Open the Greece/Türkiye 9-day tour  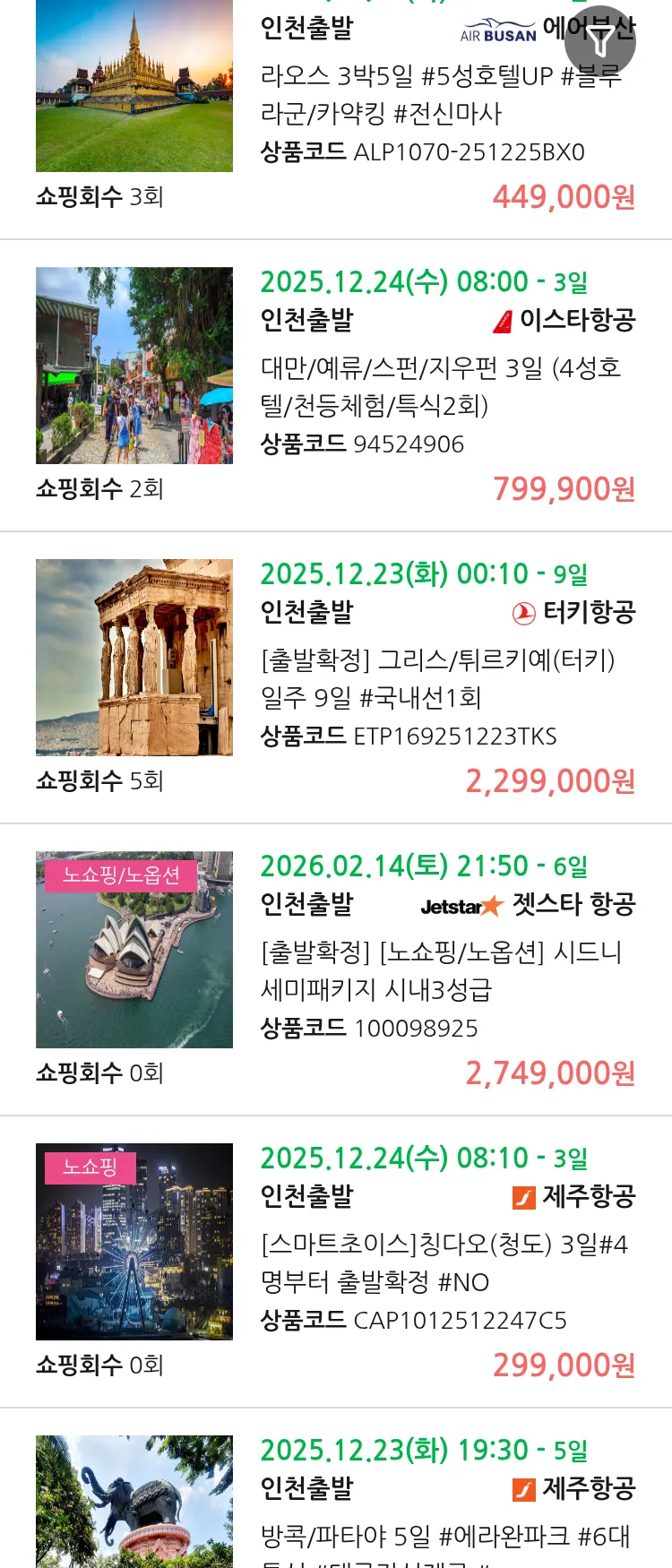coord(437,678)
